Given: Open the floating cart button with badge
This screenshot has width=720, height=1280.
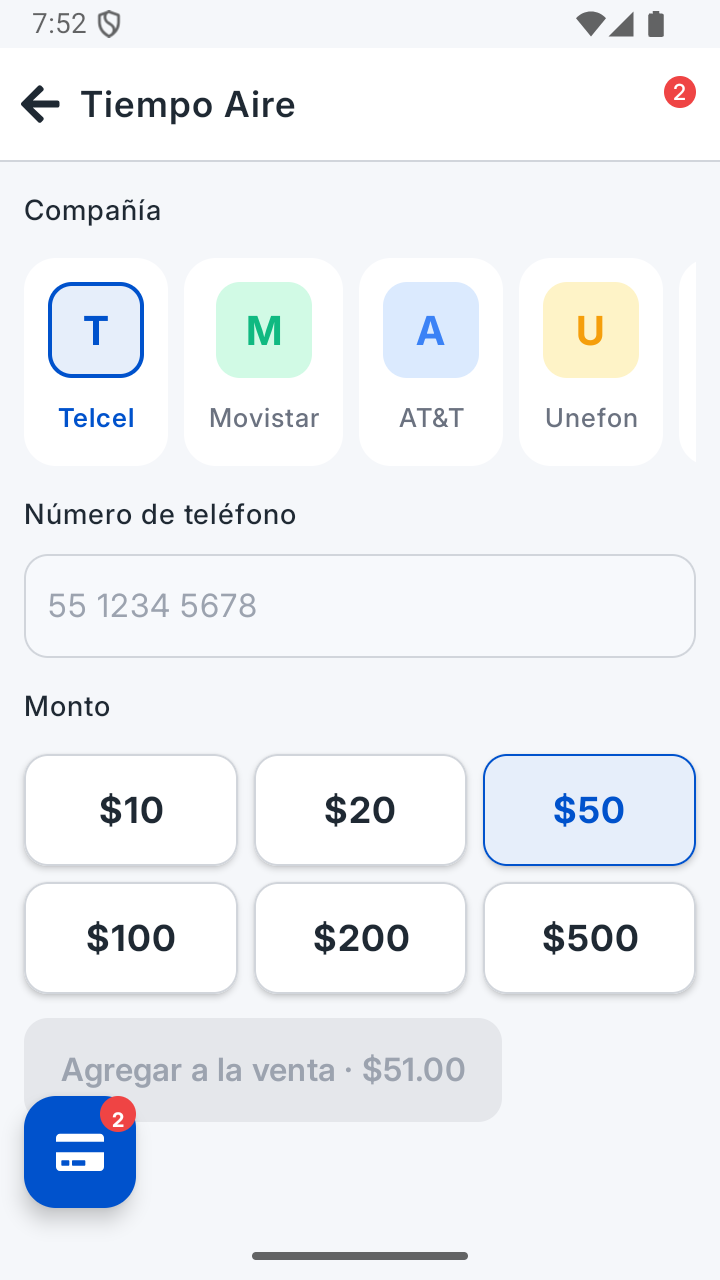Looking at the screenshot, I should click(x=80, y=1152).
